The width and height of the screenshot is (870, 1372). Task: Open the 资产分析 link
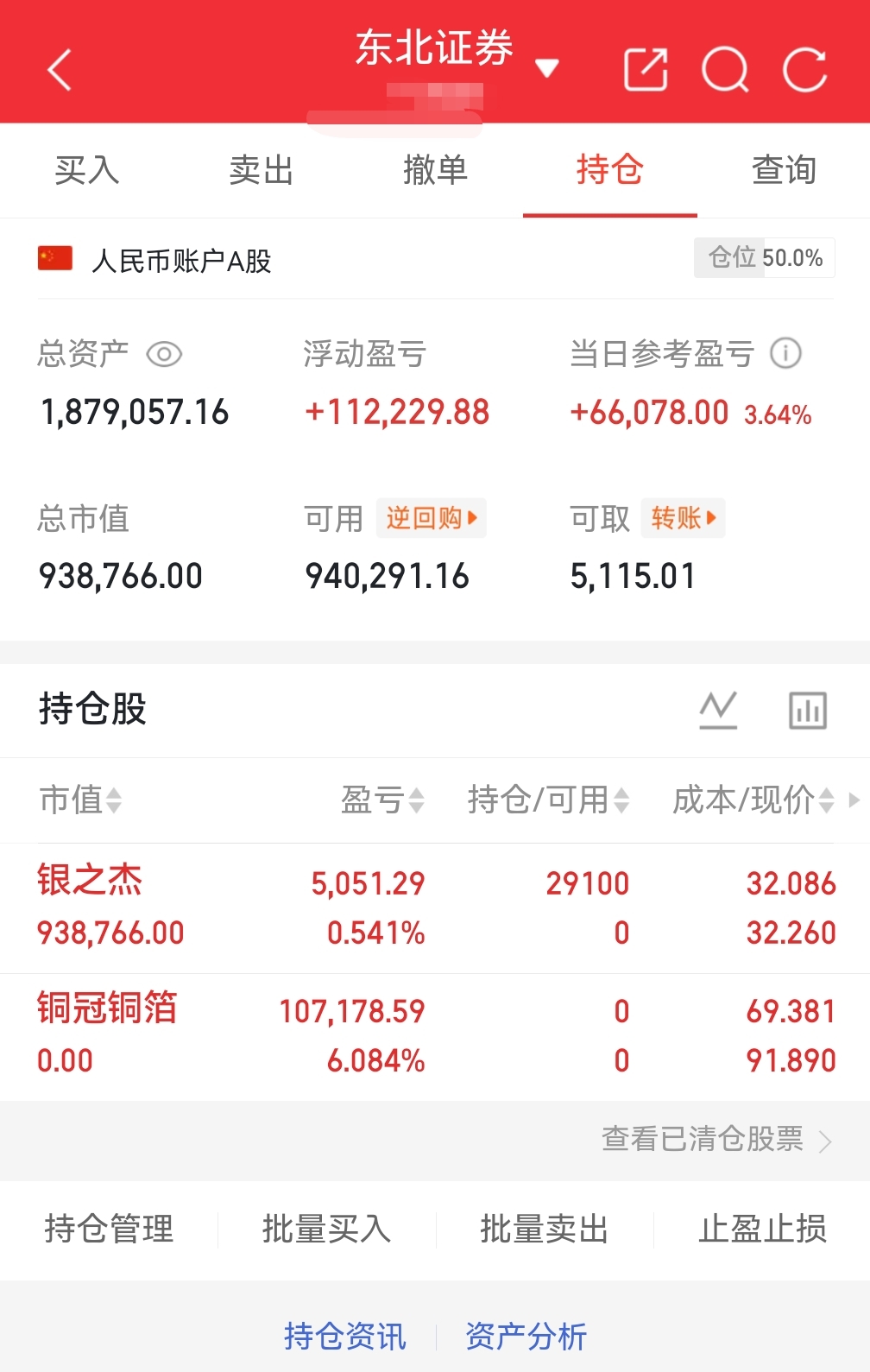[526, 1337]
